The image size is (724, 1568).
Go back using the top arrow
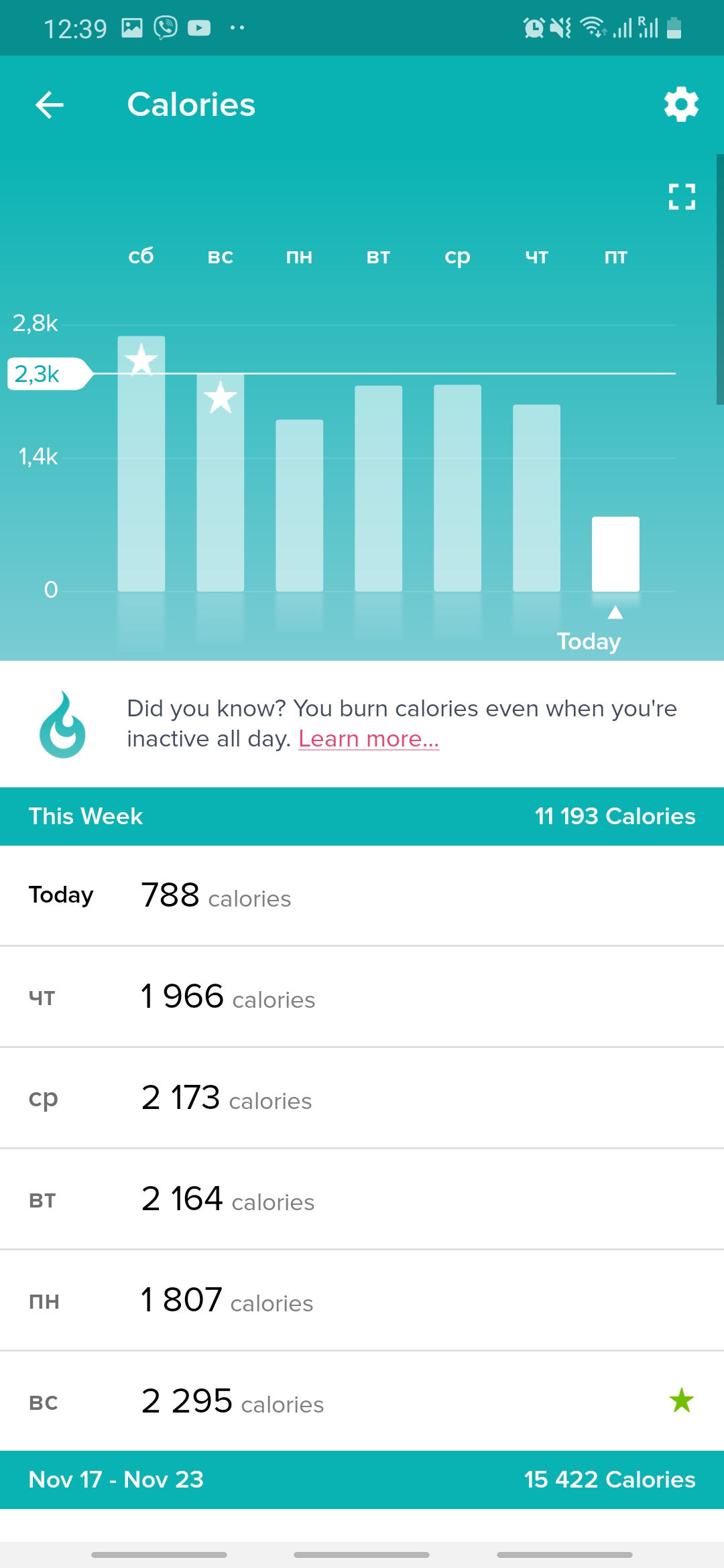coord(50,105)
